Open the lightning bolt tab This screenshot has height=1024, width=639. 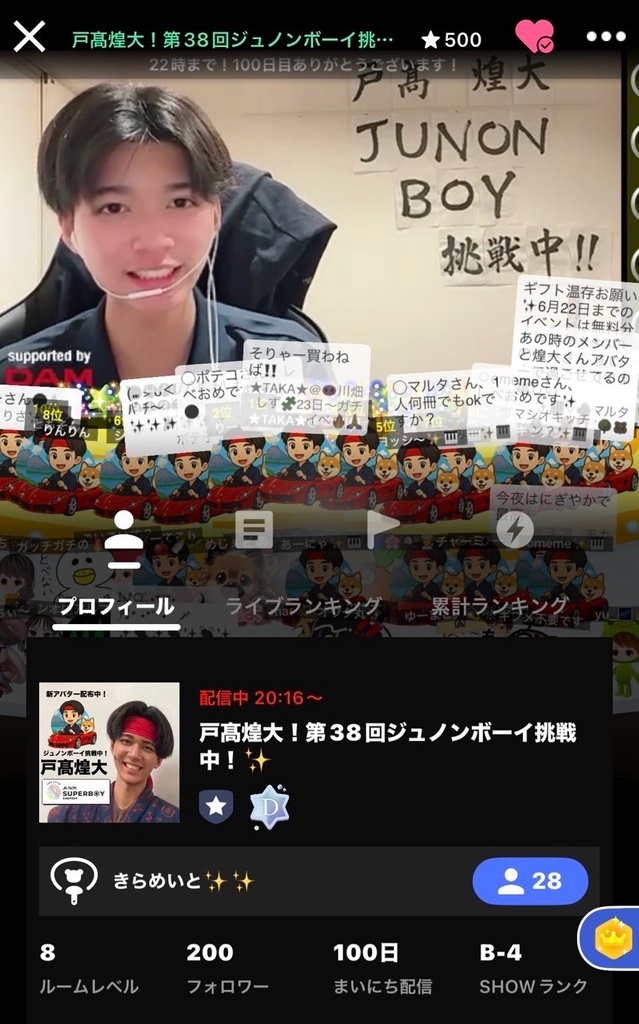[x=515, y=530]
